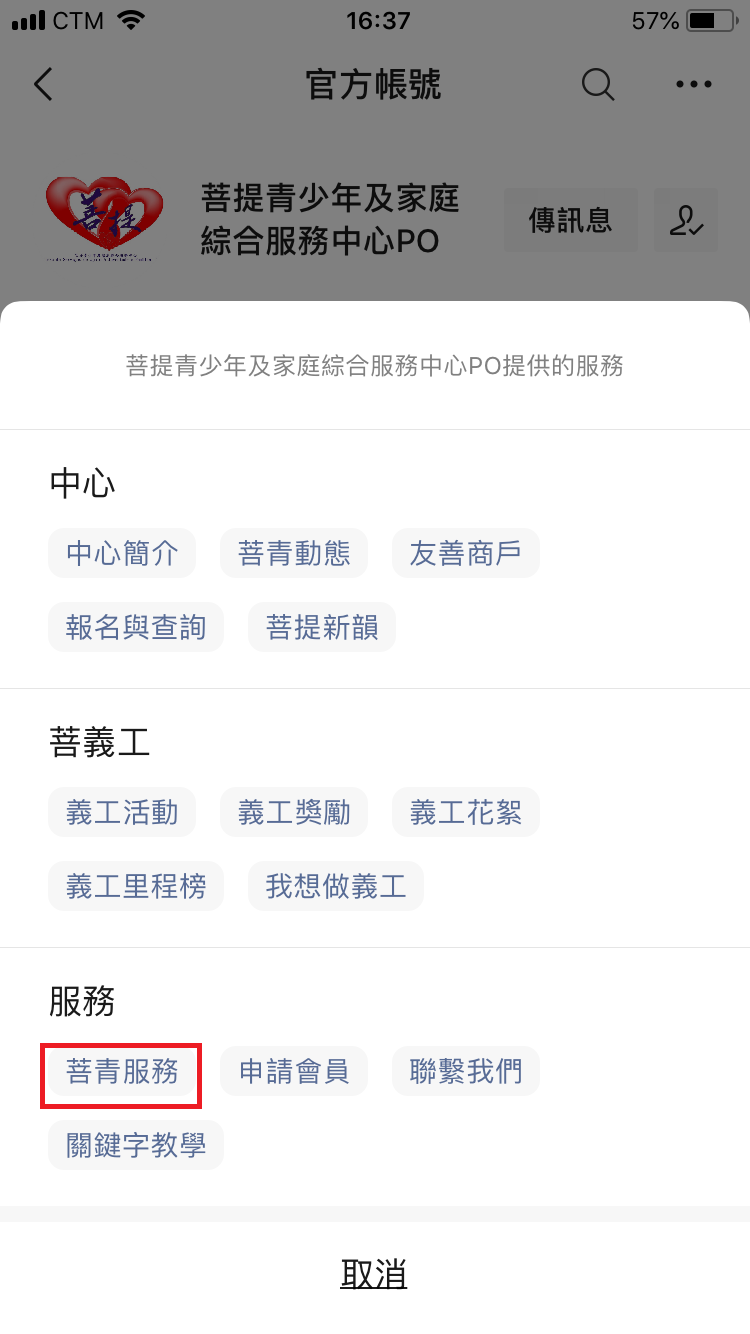Select 我想做義工
750x1334 pixels.
click(x=336, y=886)
